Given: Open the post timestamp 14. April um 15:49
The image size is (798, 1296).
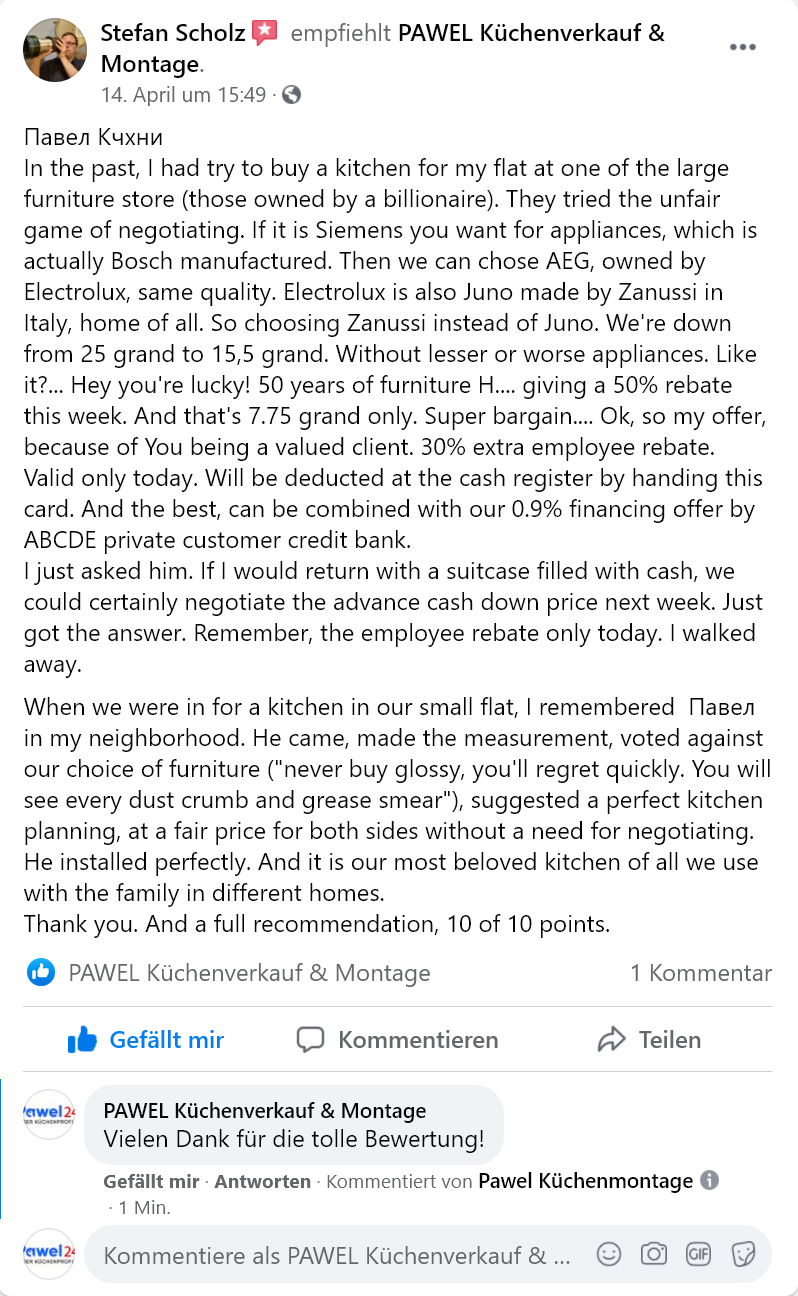Looking at the screenshot, I should tap(183, 95).
